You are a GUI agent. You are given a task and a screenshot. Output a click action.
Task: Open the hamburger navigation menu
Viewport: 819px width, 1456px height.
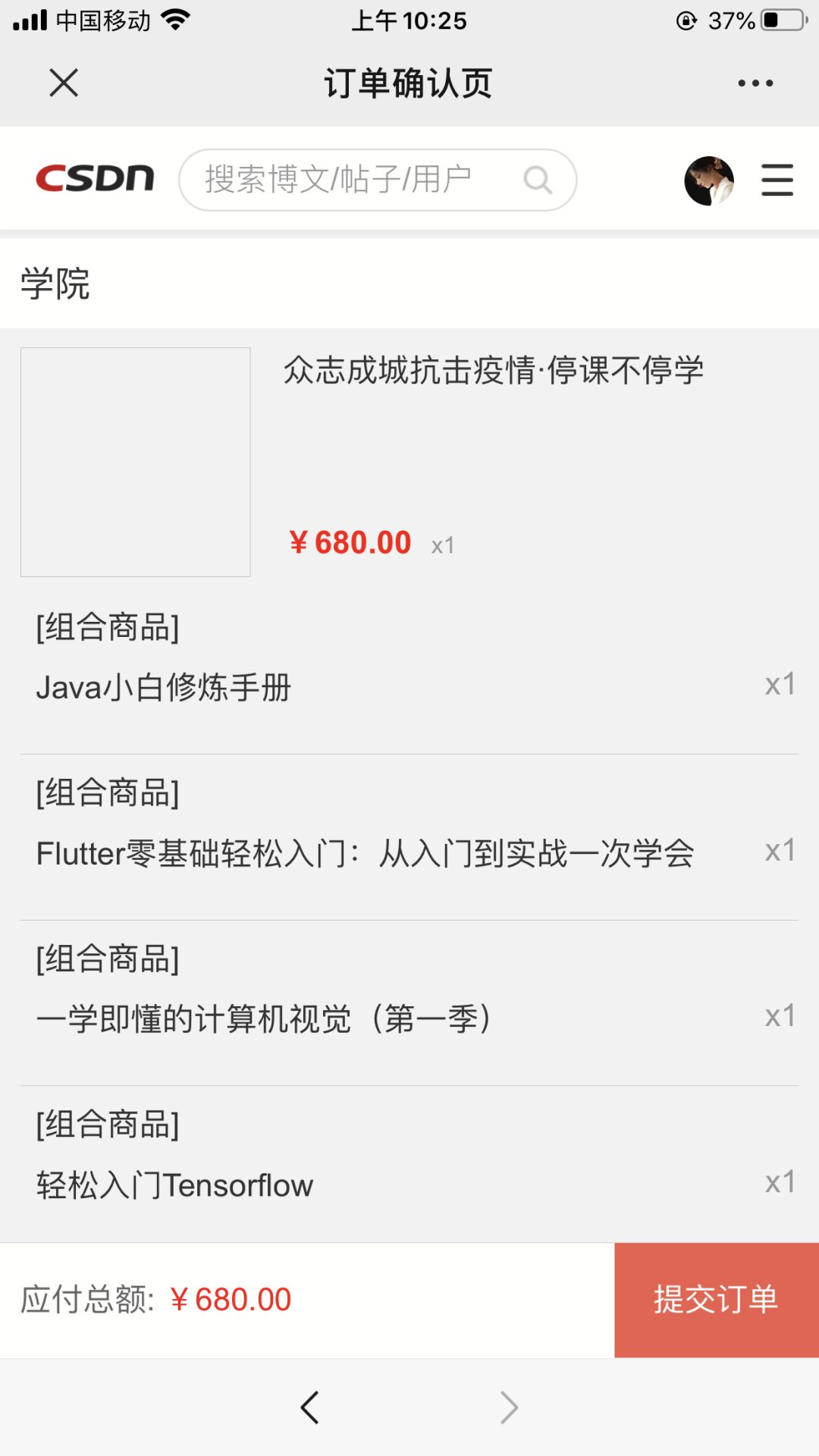pos(777,180)
